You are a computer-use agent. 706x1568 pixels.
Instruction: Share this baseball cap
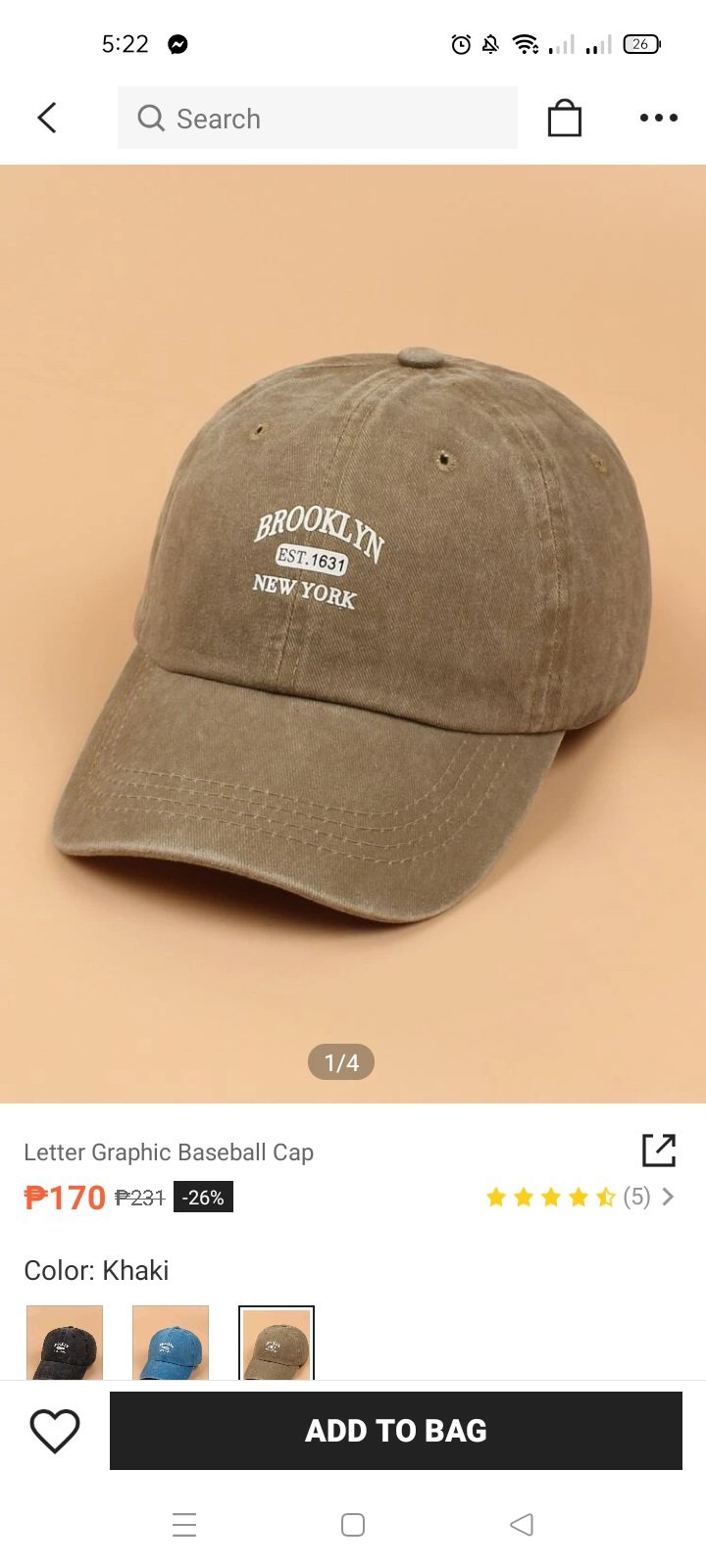(x=658, y=1150)
